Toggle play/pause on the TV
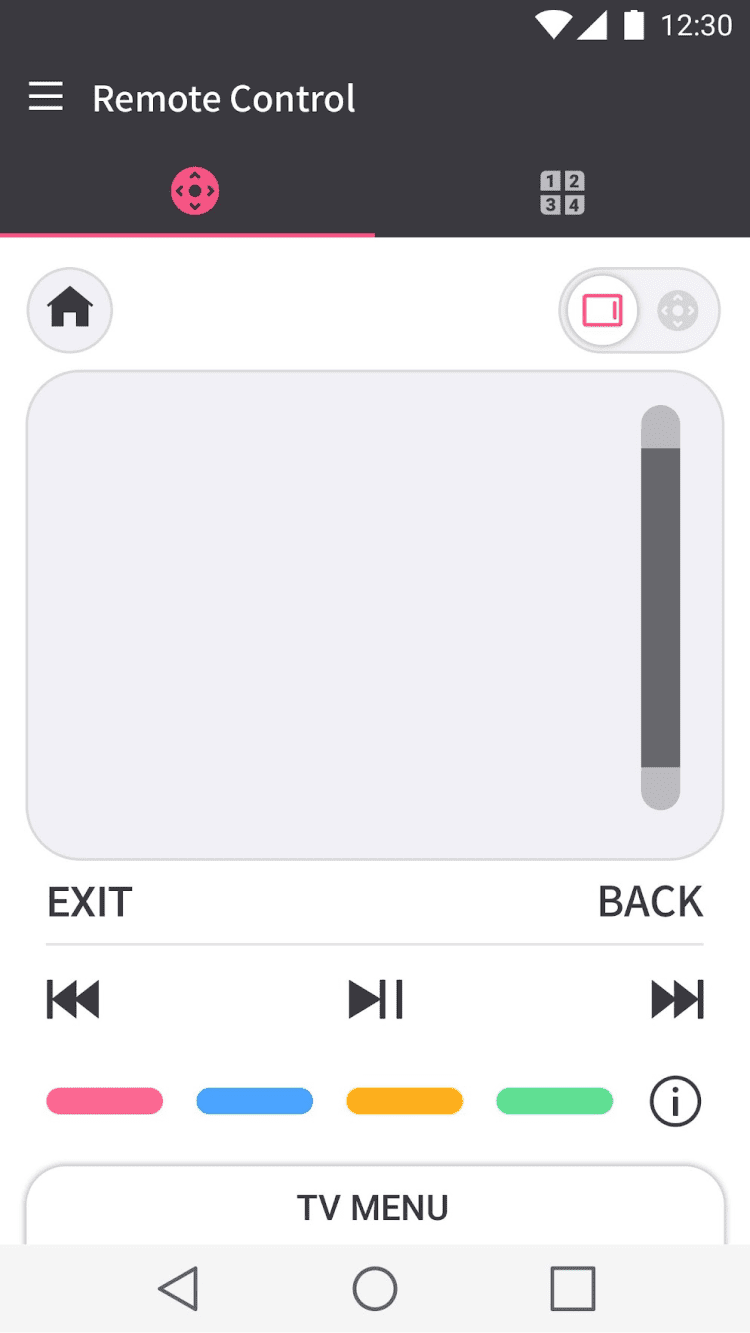The image size is (750, 1333). [375, 999]
